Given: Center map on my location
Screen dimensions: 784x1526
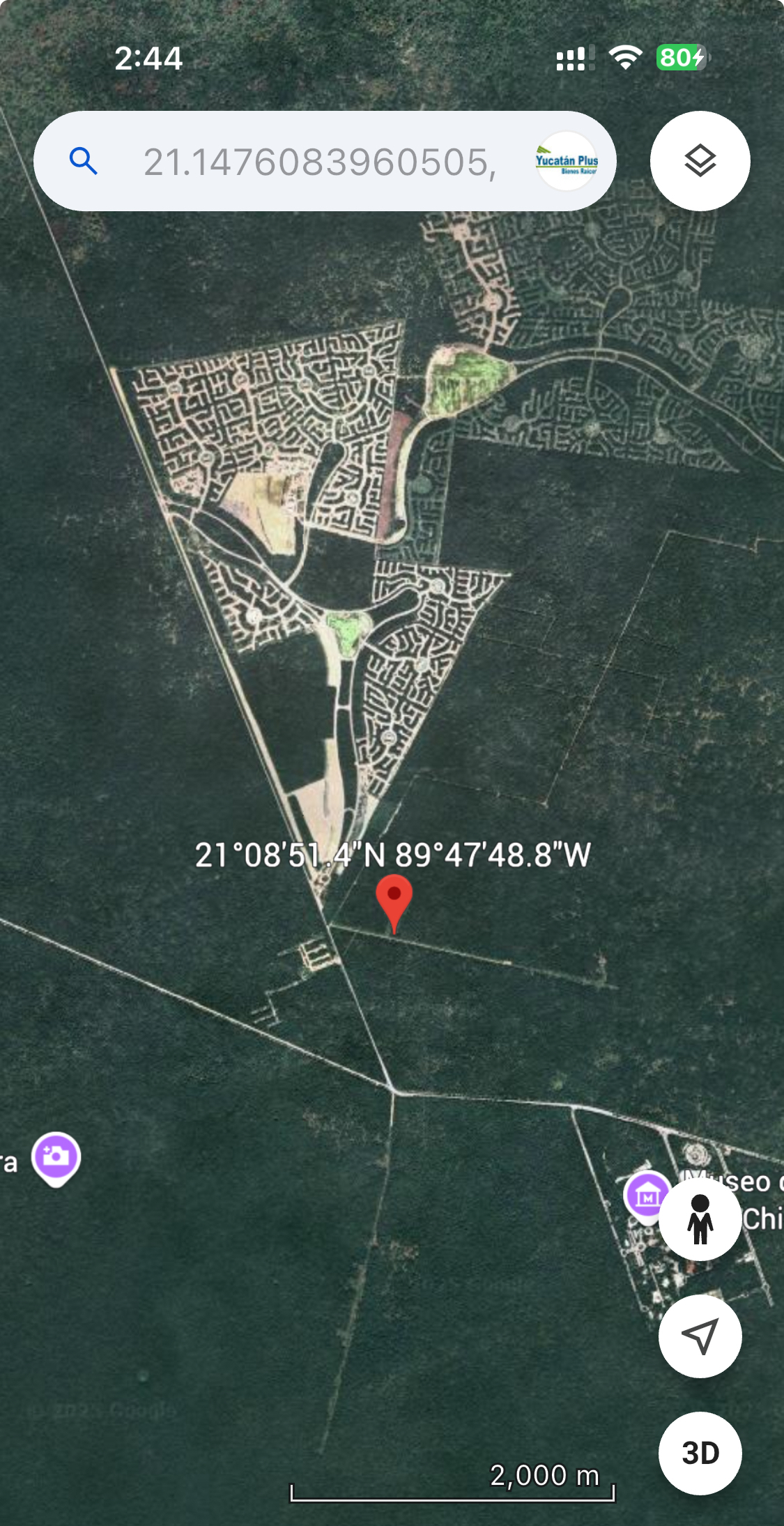Looking at the screenshot, I should (x=700, y=1336).
